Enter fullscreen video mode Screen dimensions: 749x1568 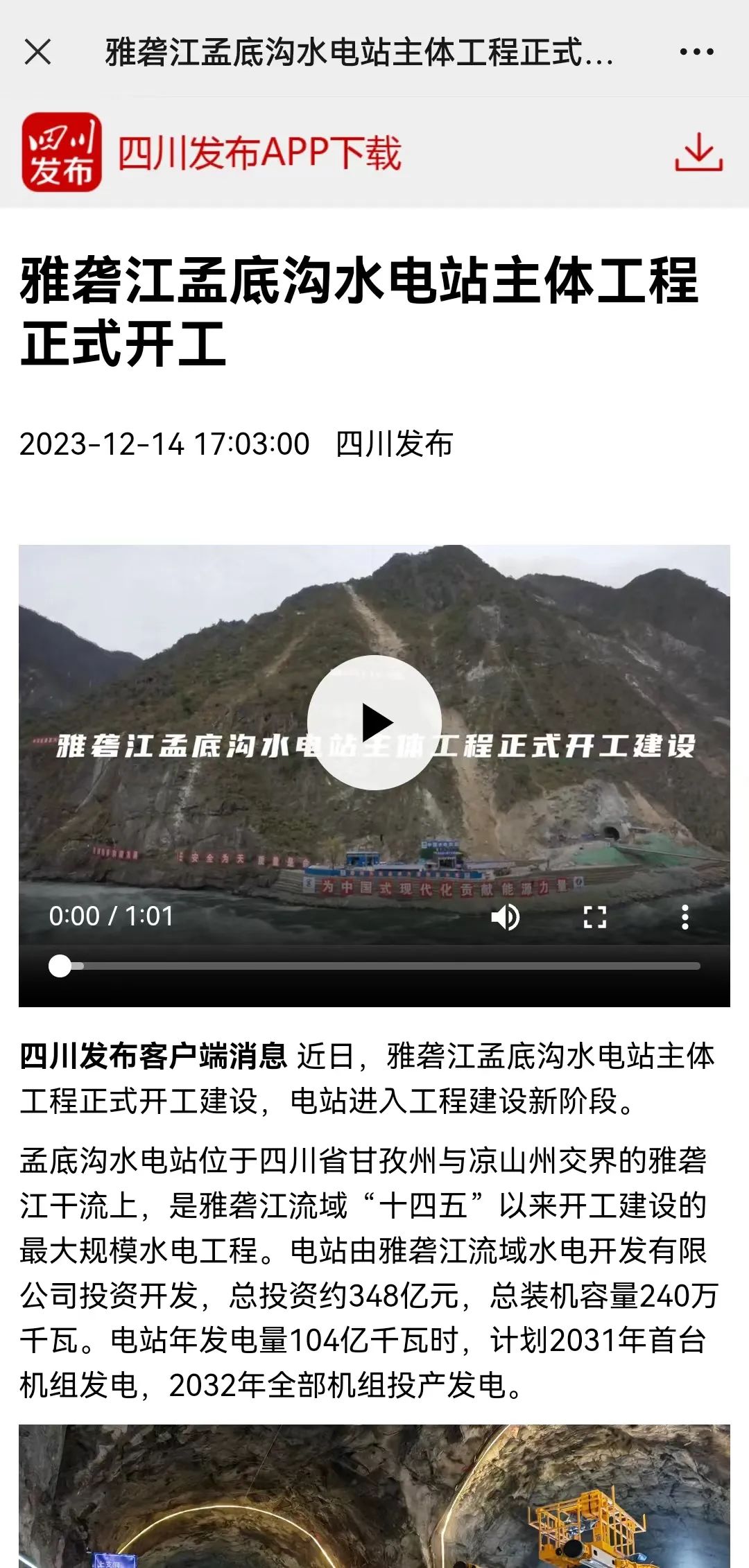pos(594,917)
